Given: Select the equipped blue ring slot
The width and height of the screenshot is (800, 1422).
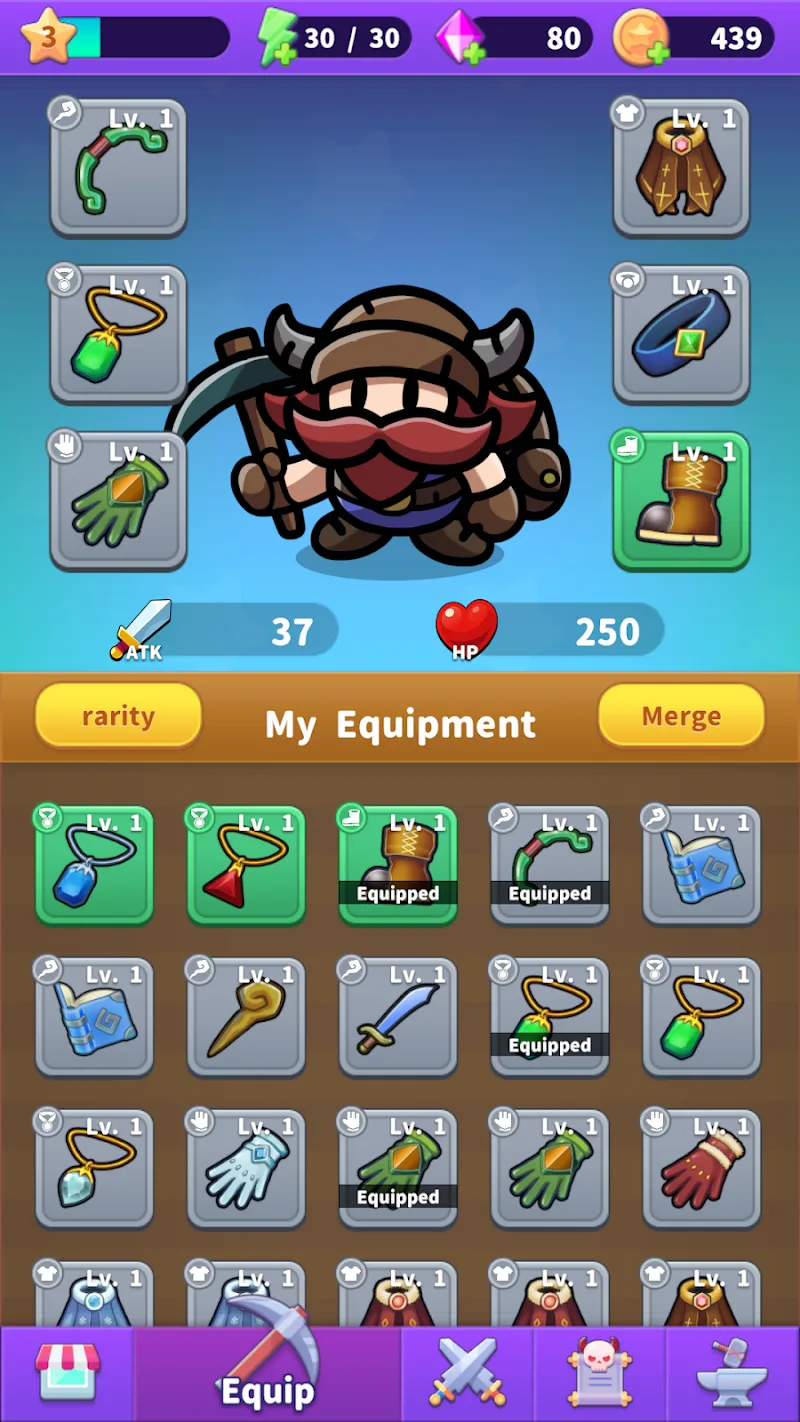Looking at the screenshot, I should (x=681, y=334).
